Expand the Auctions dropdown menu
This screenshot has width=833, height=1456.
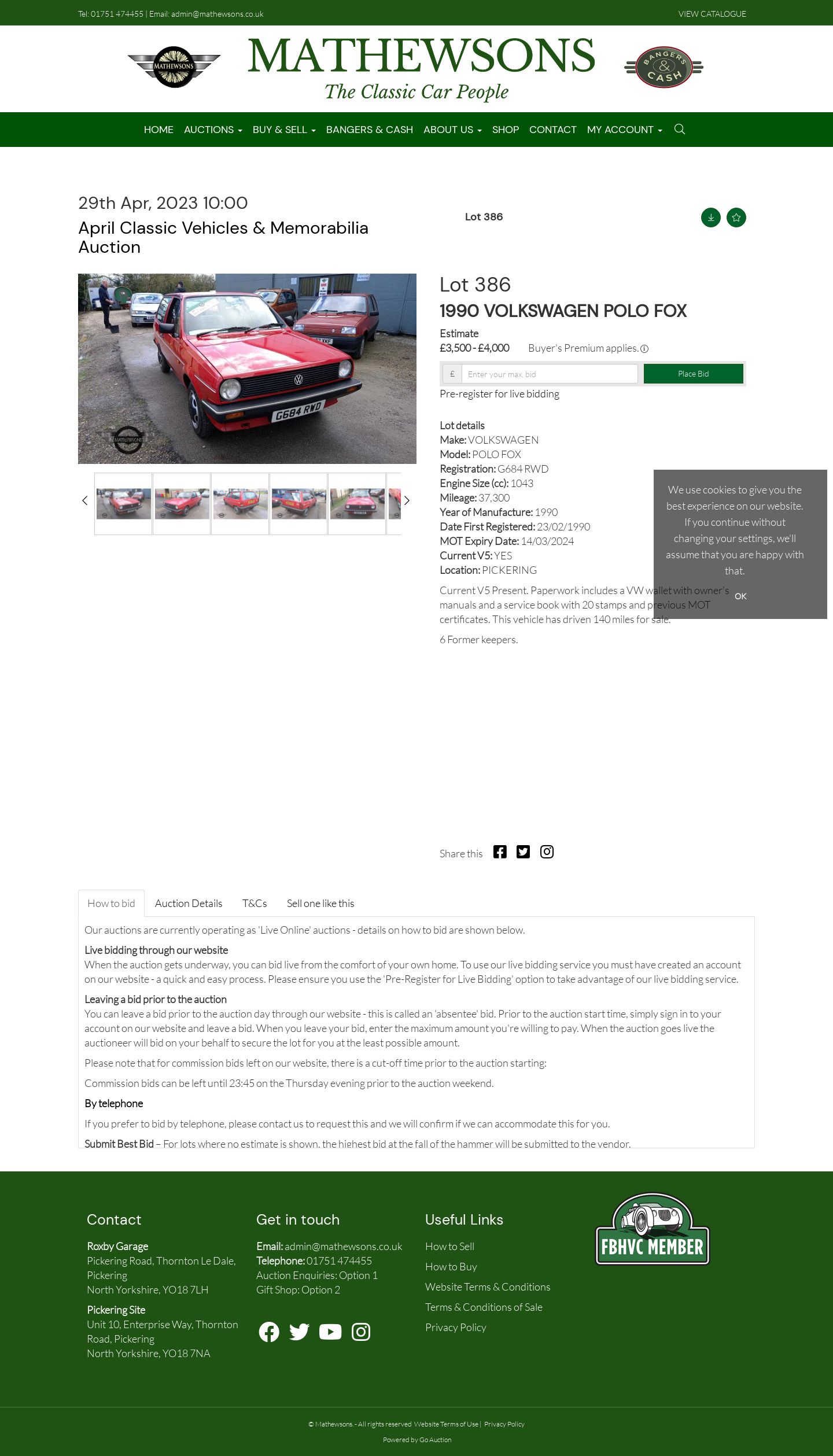coord(213,130)
